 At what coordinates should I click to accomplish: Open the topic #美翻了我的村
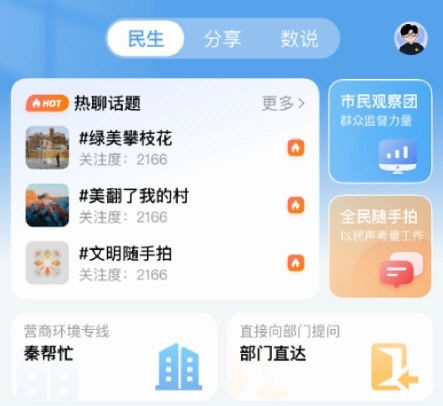[x=165, y=205]
